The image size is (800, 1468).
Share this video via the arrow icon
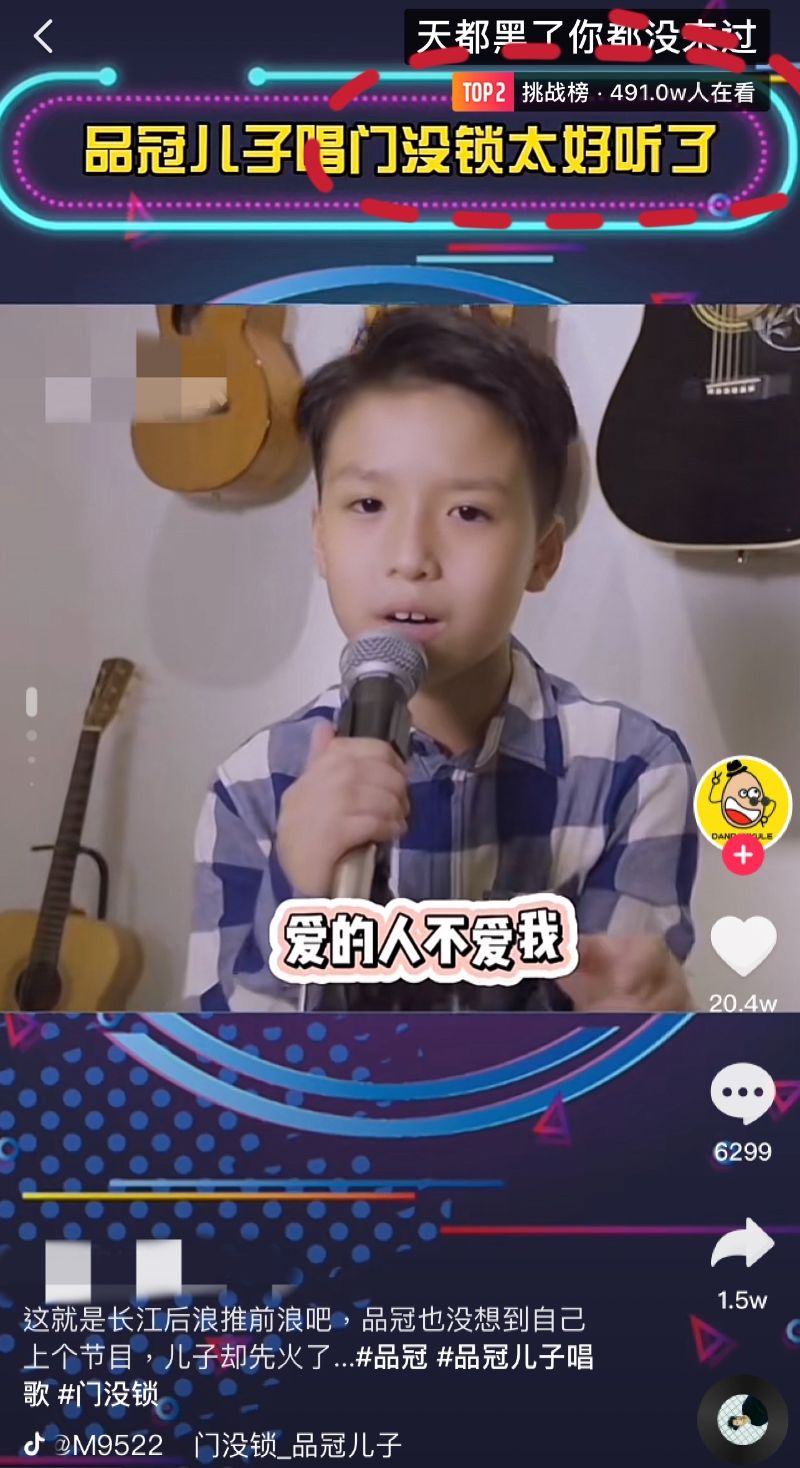(742, 1246)
